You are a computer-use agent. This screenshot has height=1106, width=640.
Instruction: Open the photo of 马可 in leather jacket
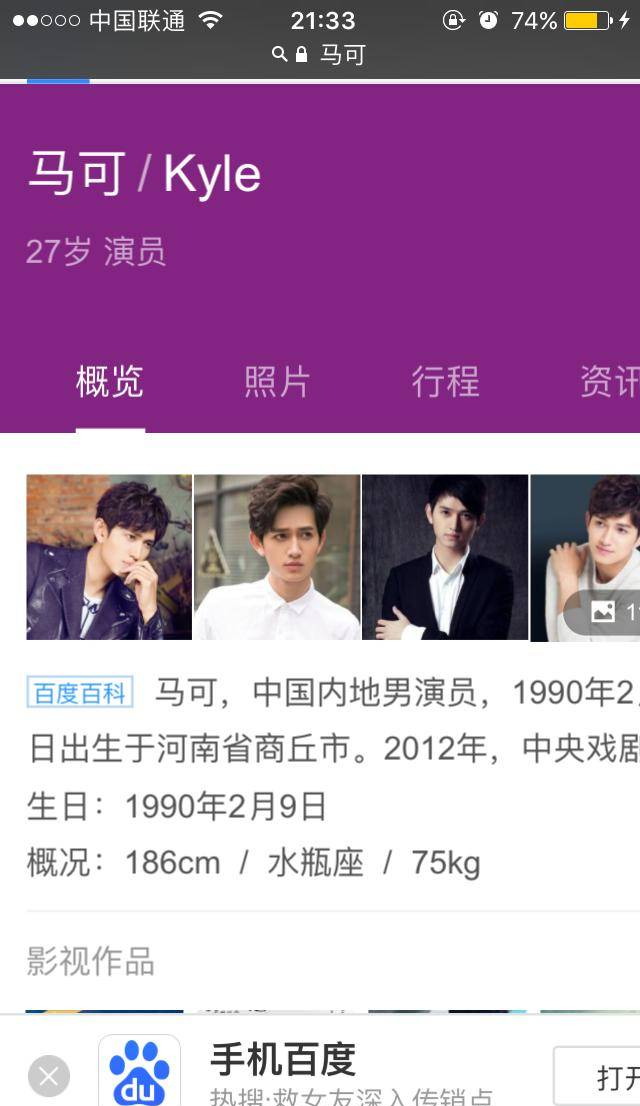(x=109, y=557)
